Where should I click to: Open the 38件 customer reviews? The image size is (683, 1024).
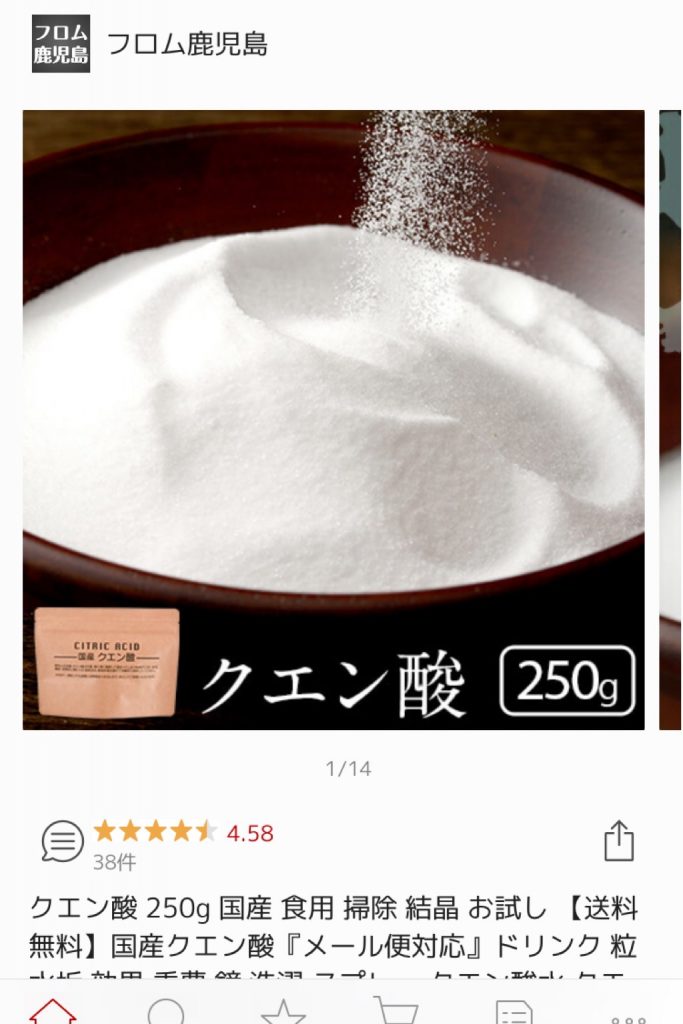(115, 862)
